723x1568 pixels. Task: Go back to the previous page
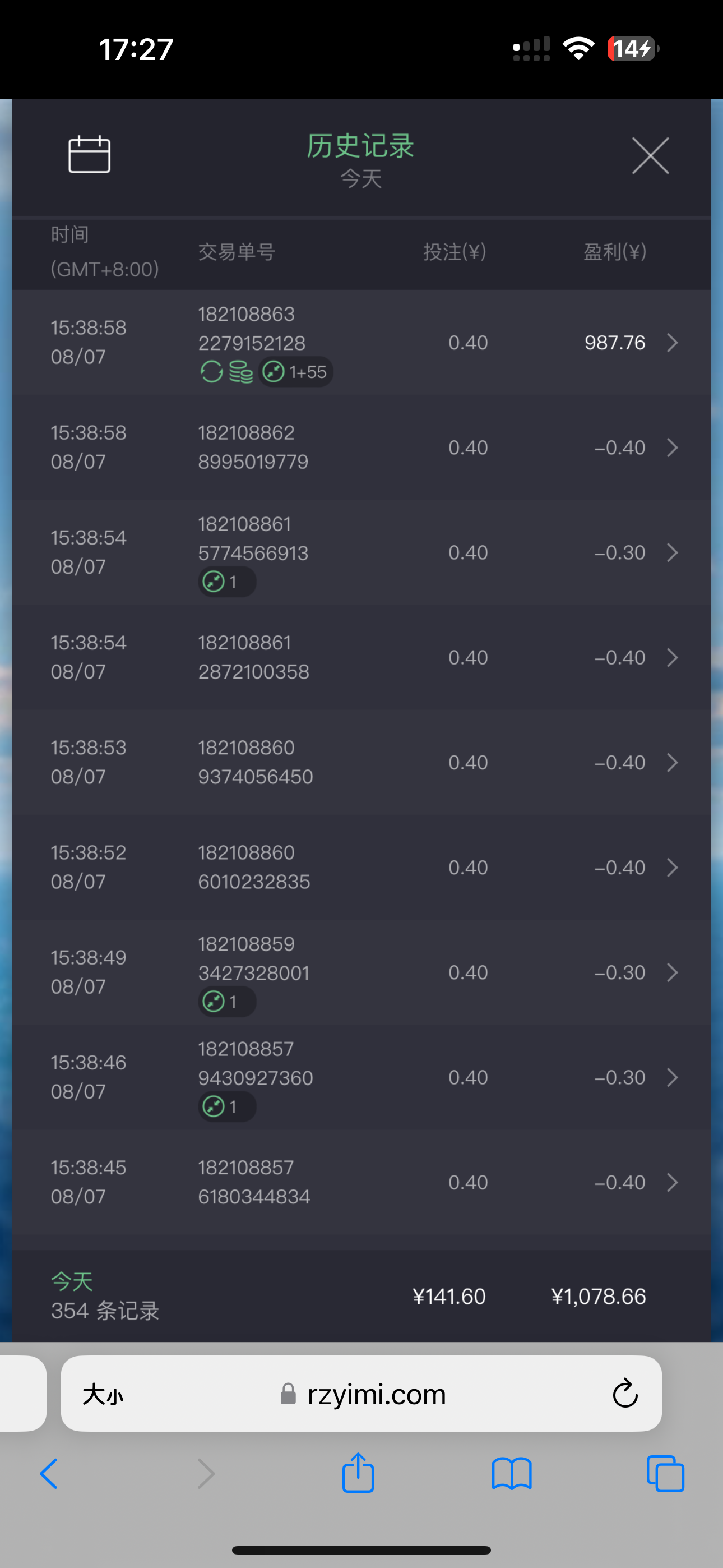(49, 1474)
